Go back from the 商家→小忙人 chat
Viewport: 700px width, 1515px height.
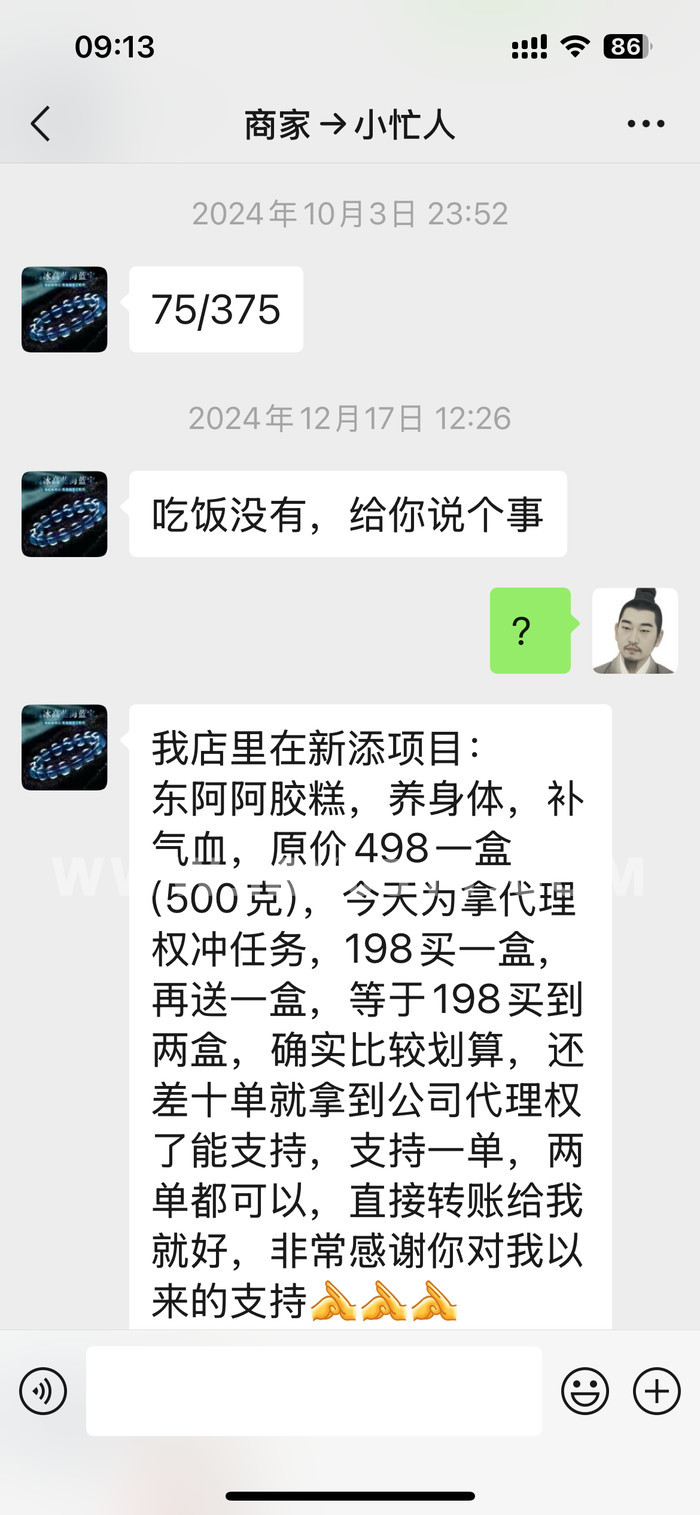(40, 125)
